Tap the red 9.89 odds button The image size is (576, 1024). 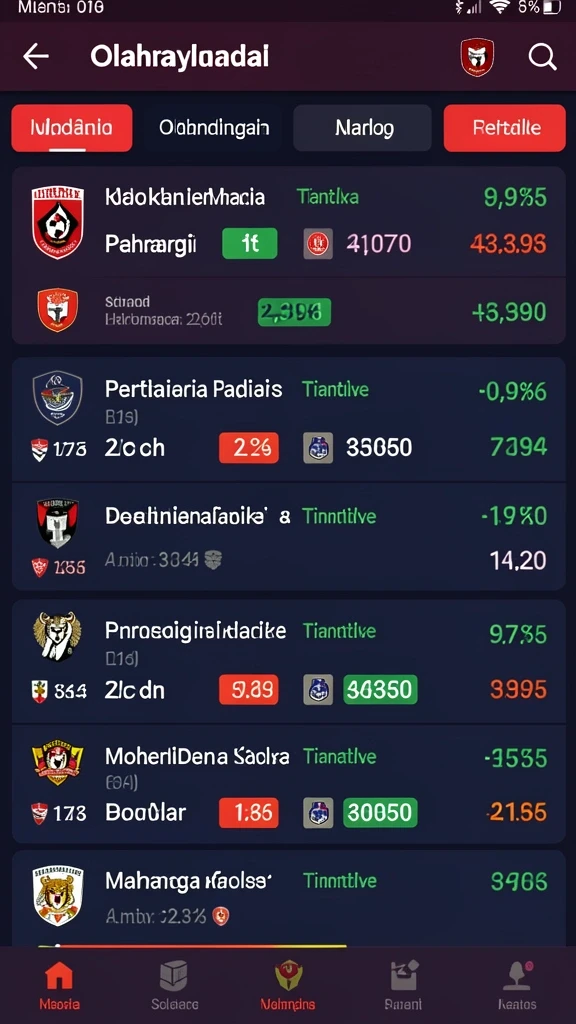(x=249, y=690)
